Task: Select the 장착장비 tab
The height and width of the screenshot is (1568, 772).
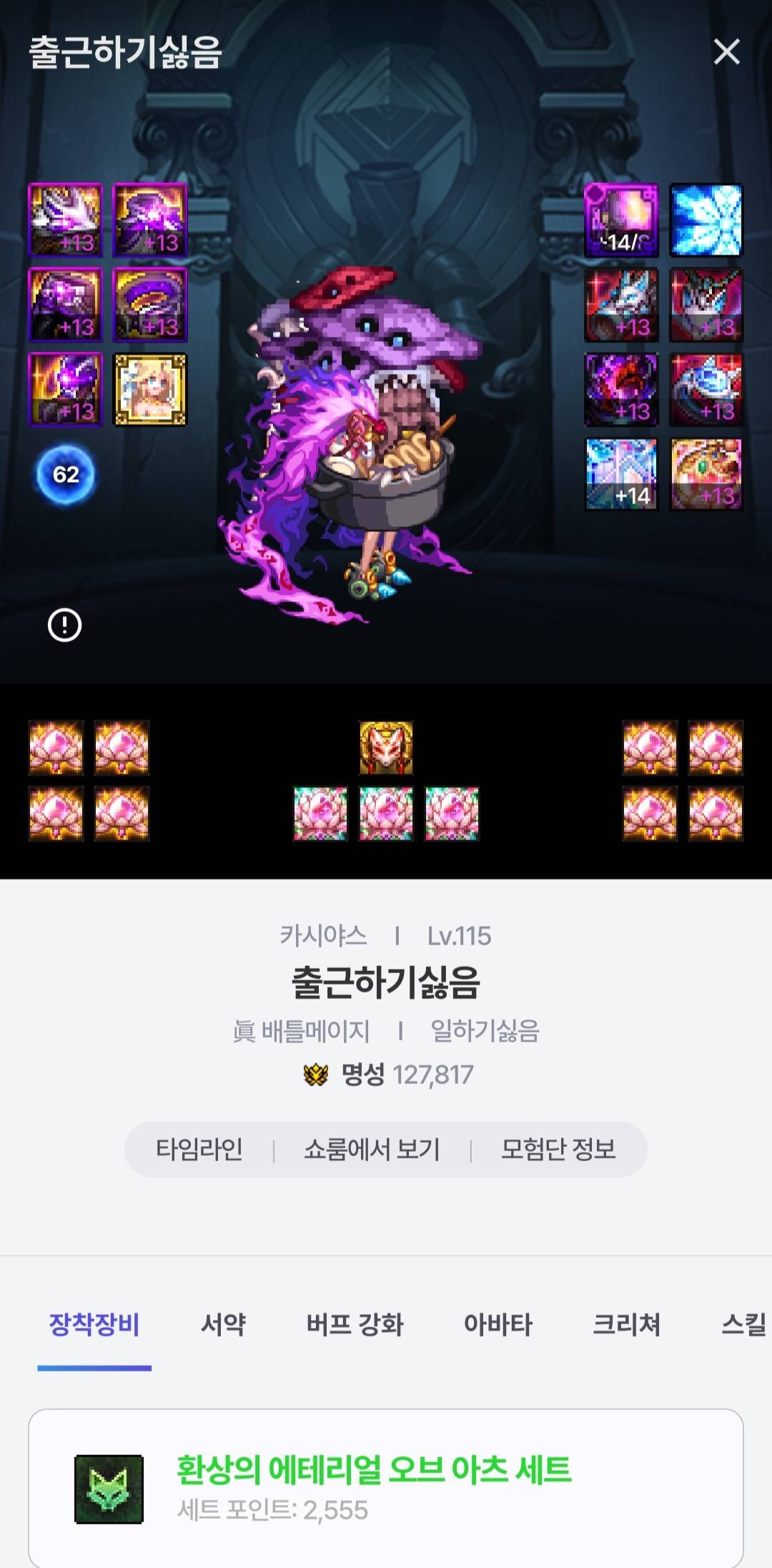Action: (x=94, y=1324)
